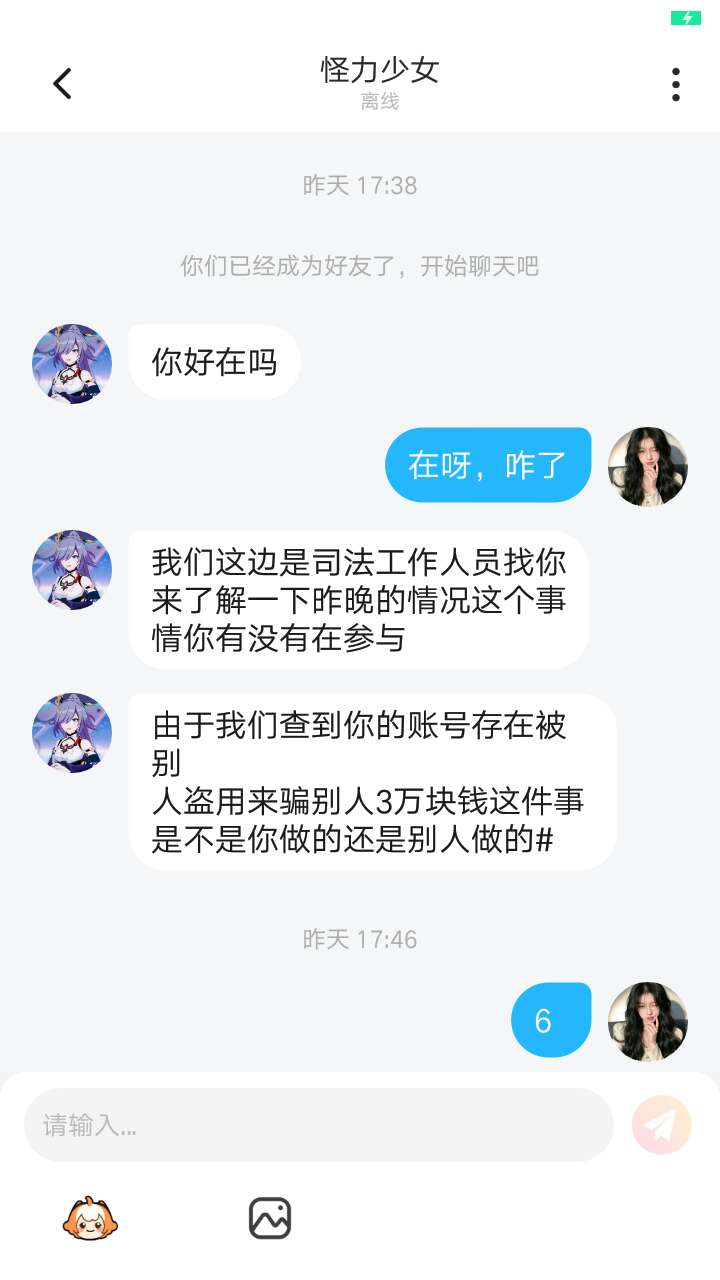This screenshot has width=720, height=1280.
Task: Open the emoji sticker picker
Action: (90, 1219)
